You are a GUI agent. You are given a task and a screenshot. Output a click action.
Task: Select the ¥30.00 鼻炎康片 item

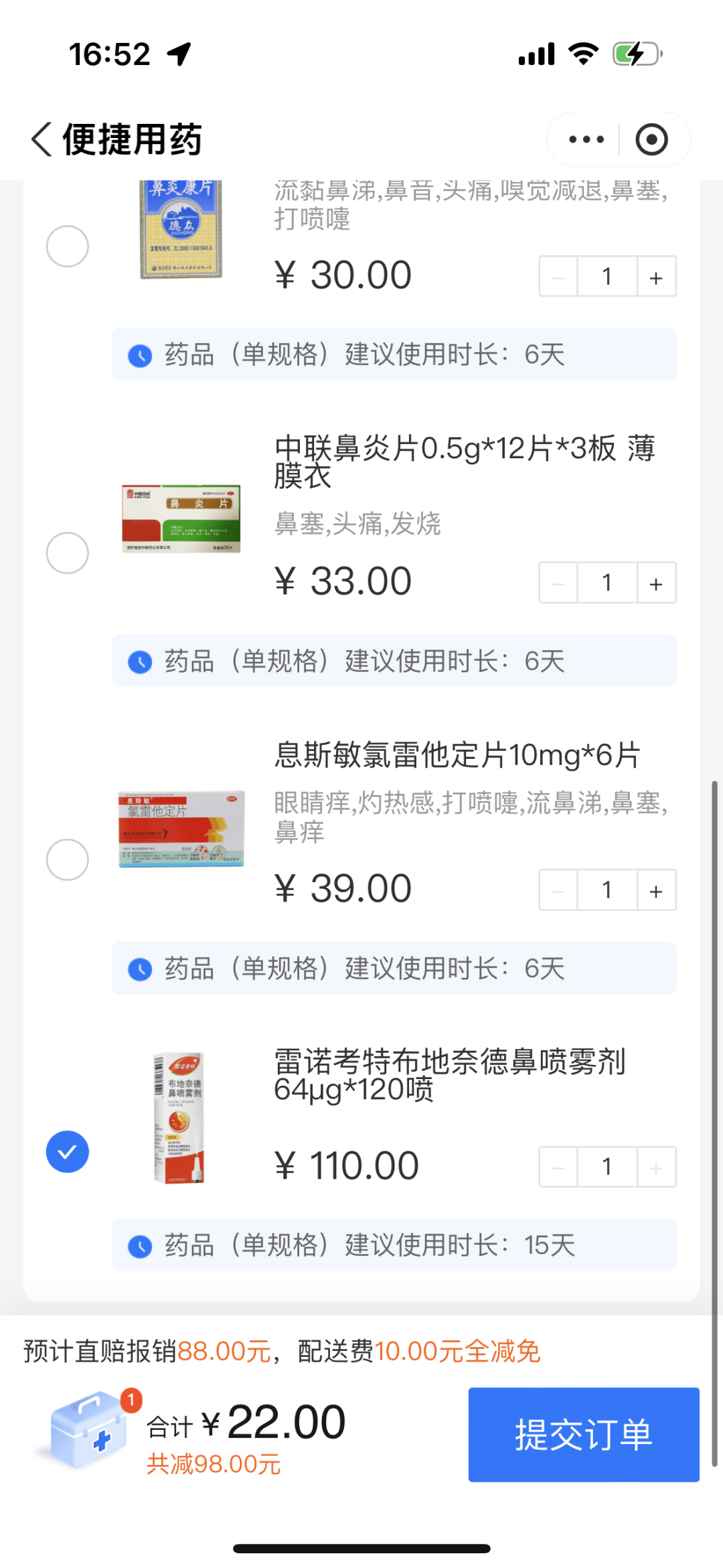click(x=67, y=246)
